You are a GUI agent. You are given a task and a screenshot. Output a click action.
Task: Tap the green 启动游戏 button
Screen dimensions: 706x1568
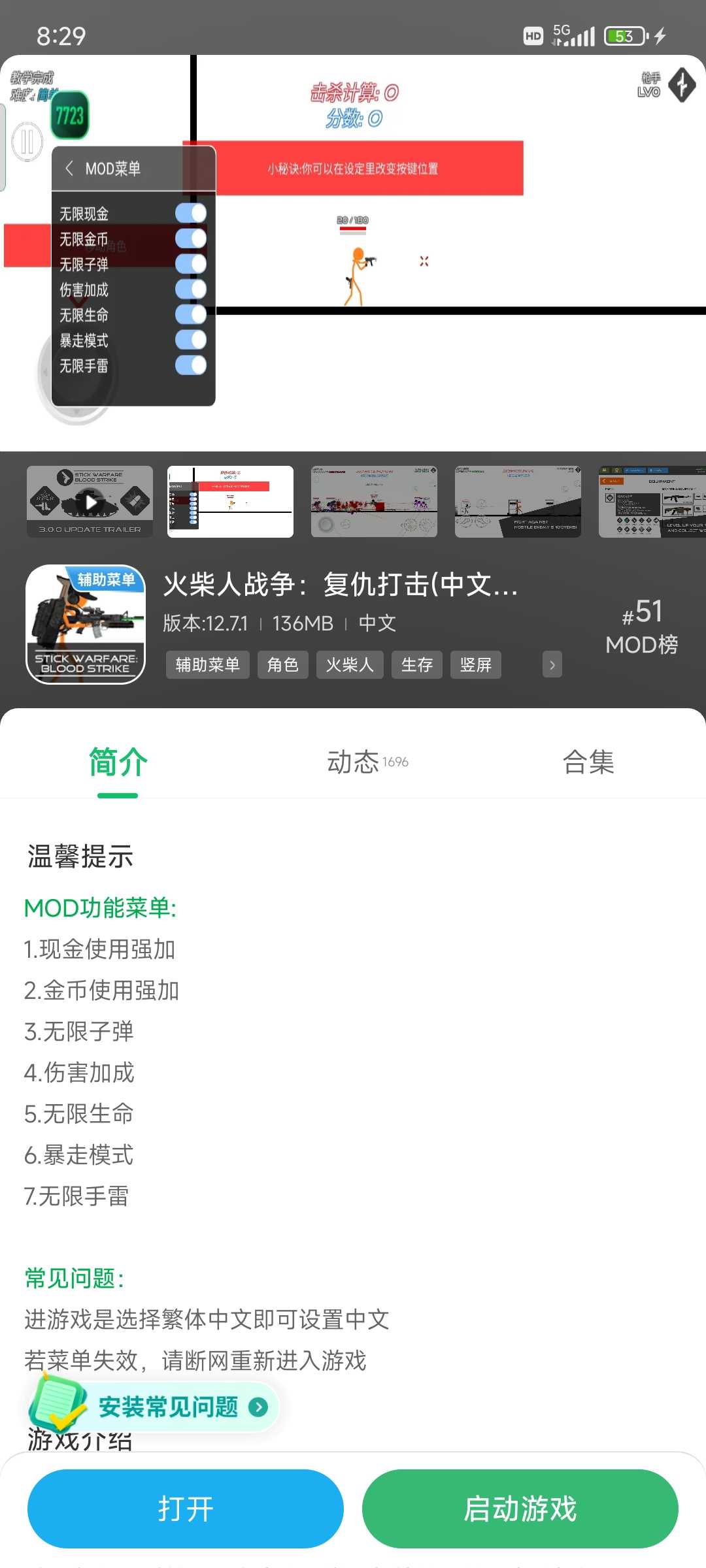520,1509
